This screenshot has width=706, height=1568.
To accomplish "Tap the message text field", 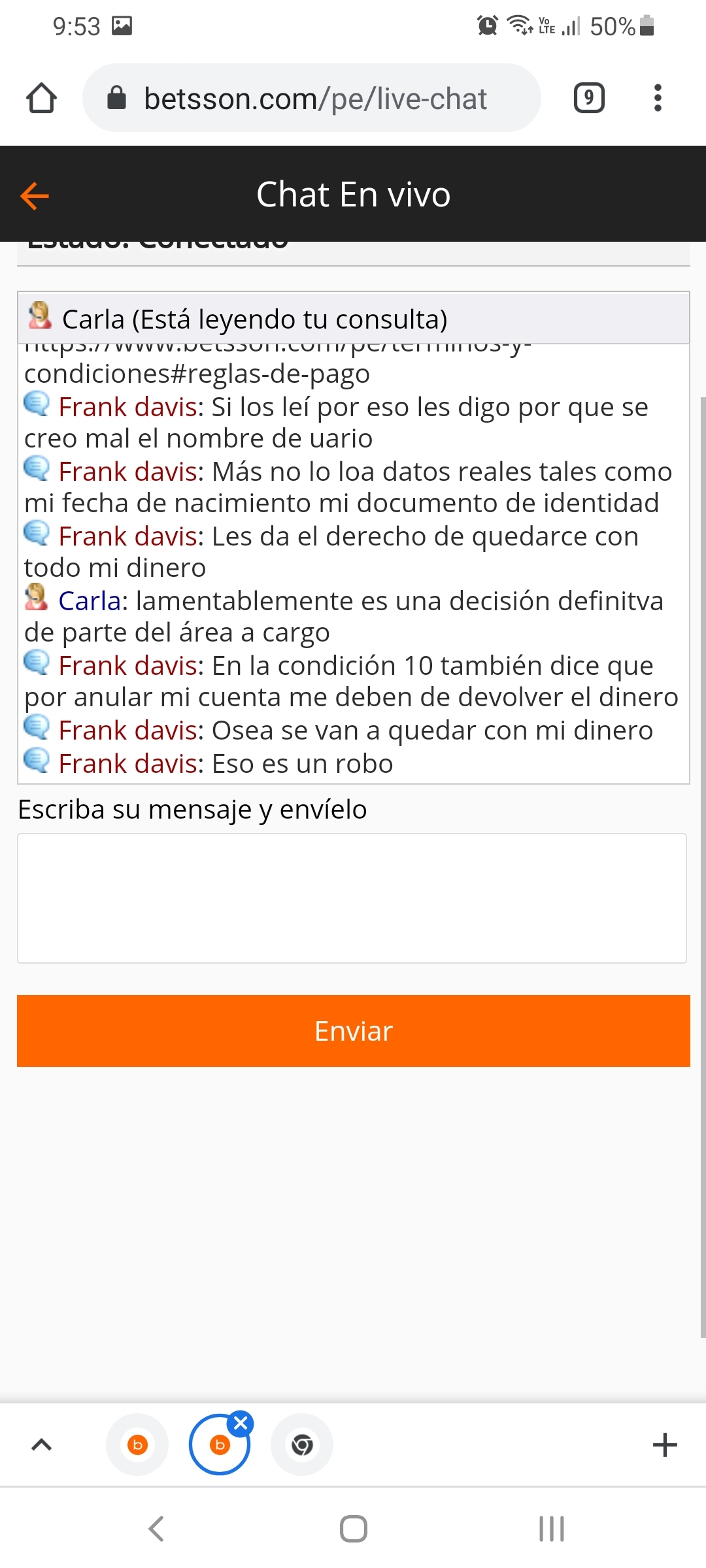I will pyautogui.click(x=352, y=898).
